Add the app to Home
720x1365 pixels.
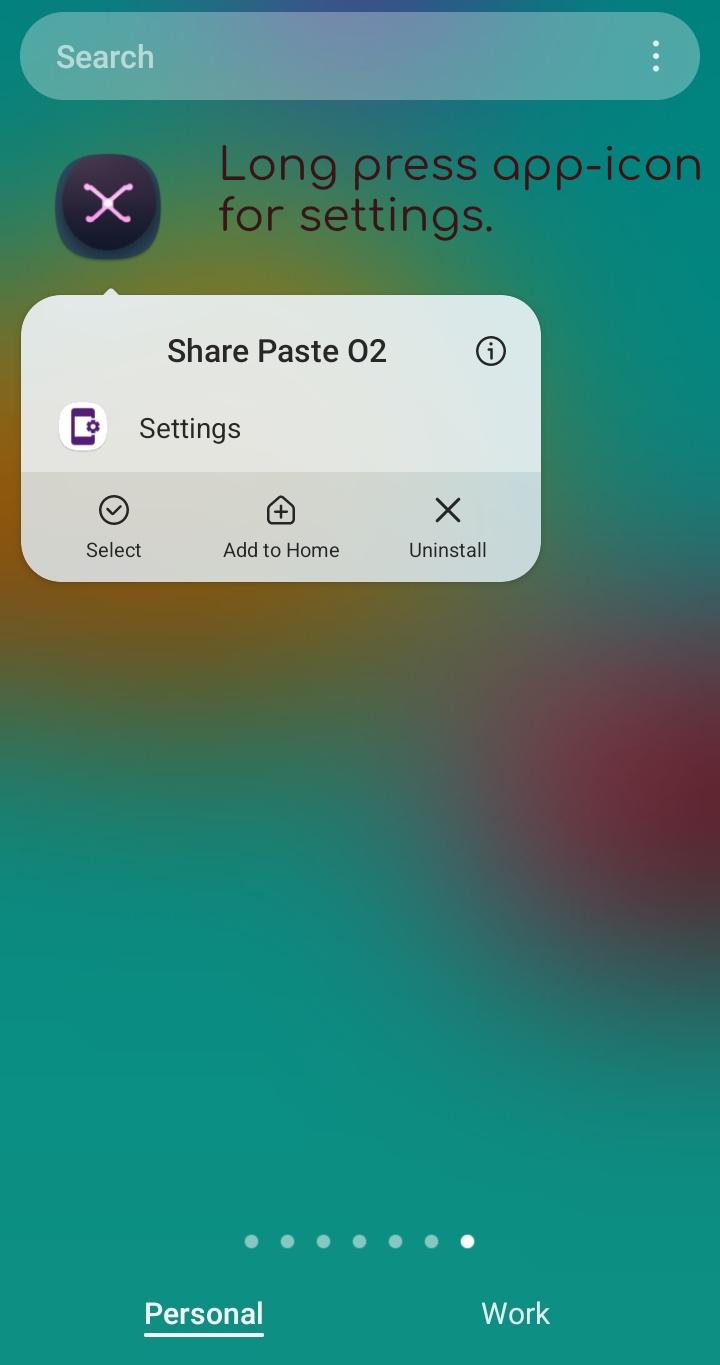(281, 527)
